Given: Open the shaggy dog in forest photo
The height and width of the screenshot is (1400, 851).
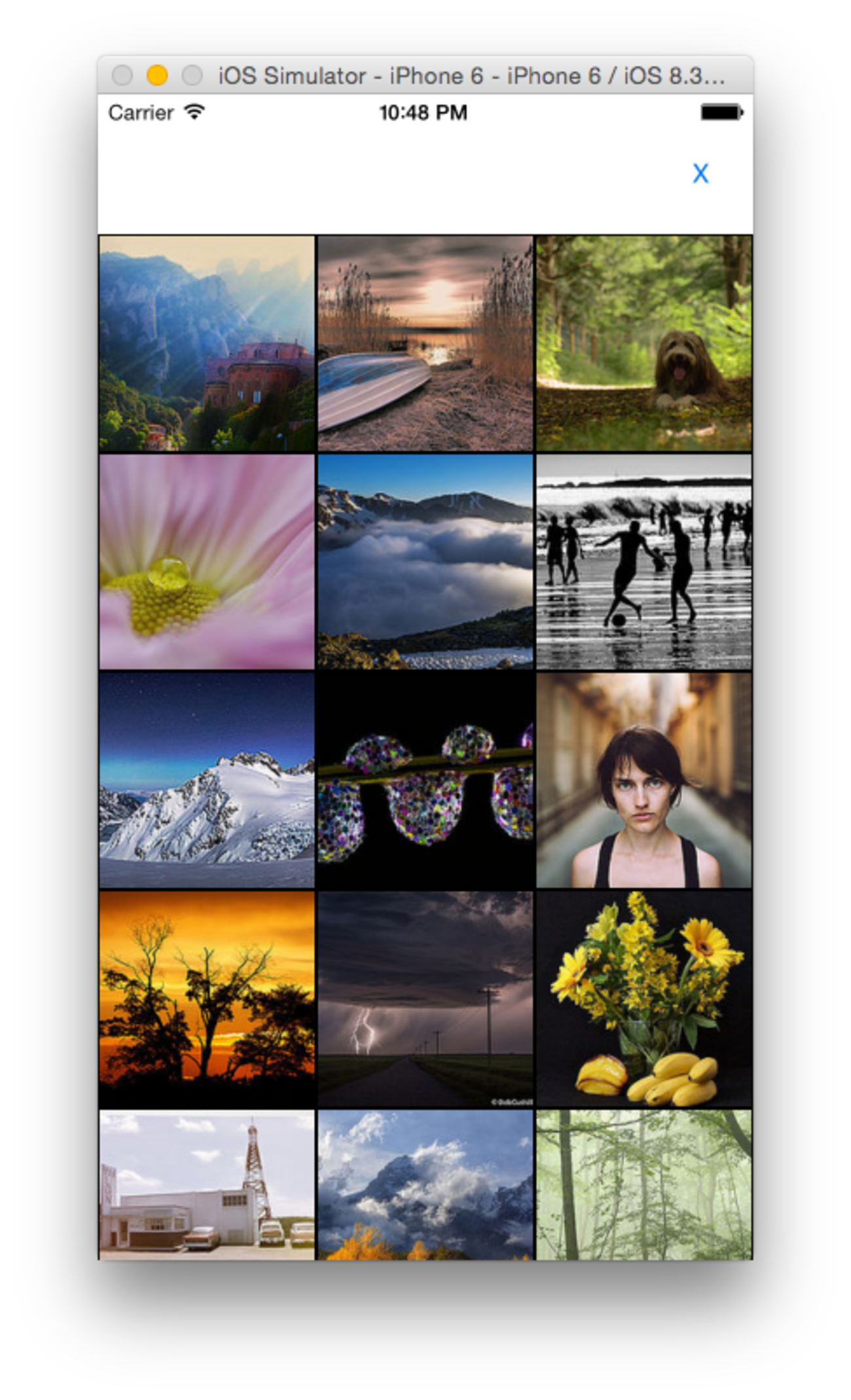Looking at the screenshot, I should (643, 344).
